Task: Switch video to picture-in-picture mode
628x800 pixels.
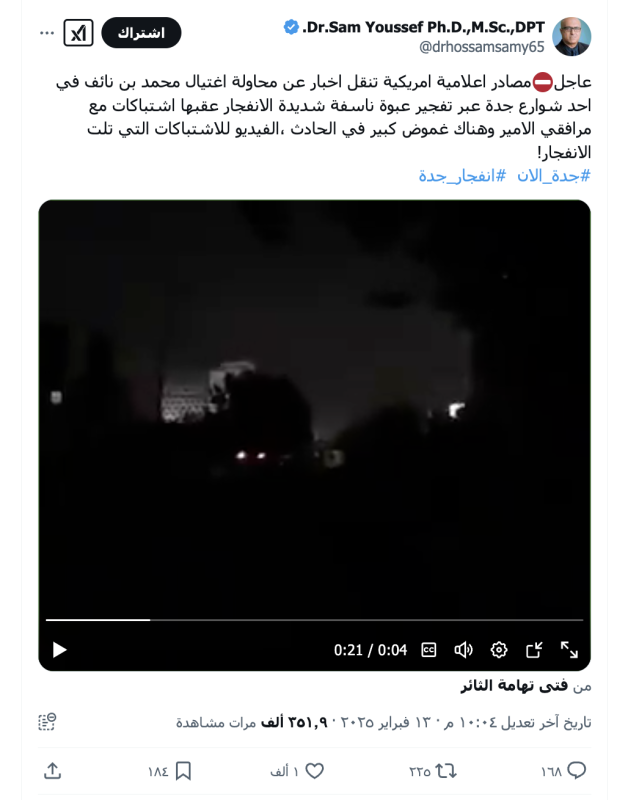Action: pos(534,650)
